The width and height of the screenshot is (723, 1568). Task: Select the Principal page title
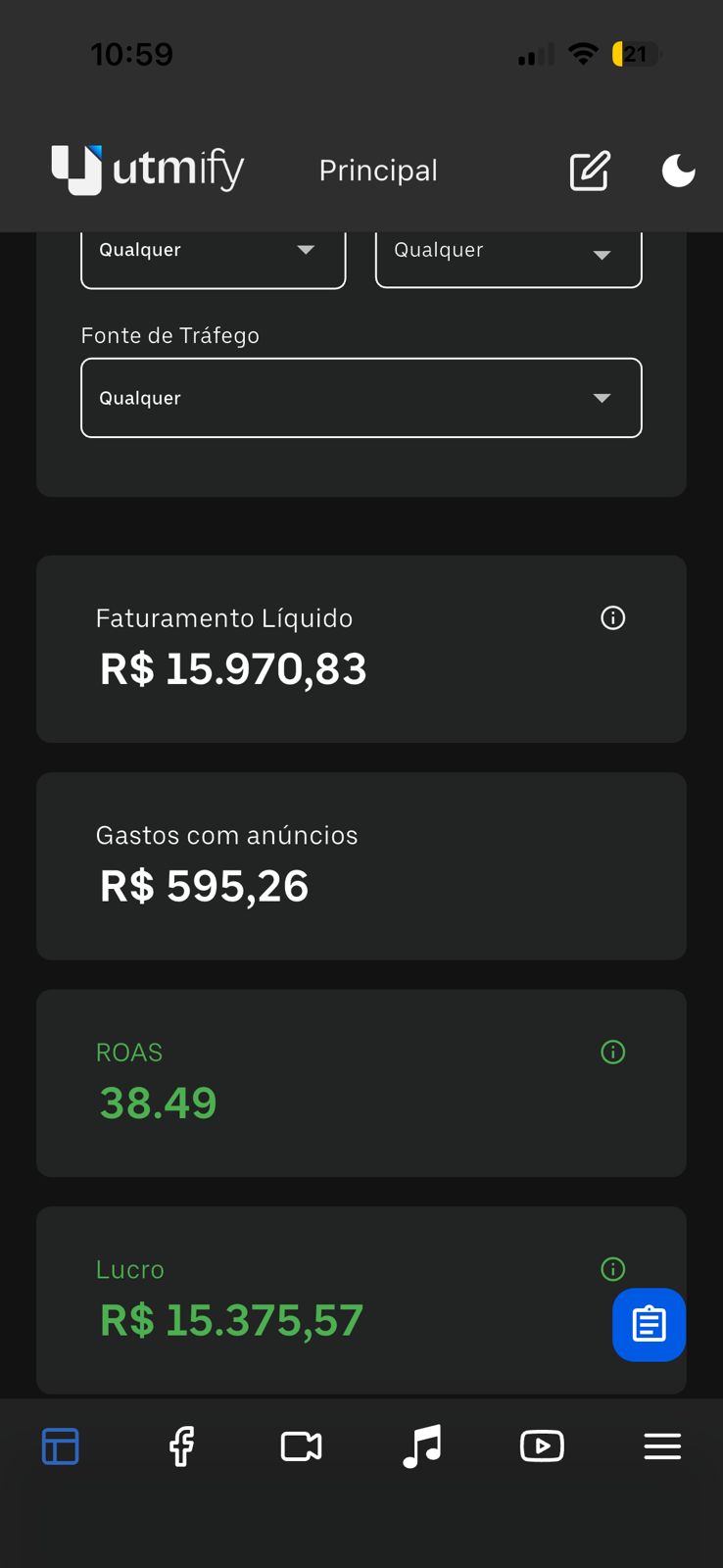[x=377, y=171]
